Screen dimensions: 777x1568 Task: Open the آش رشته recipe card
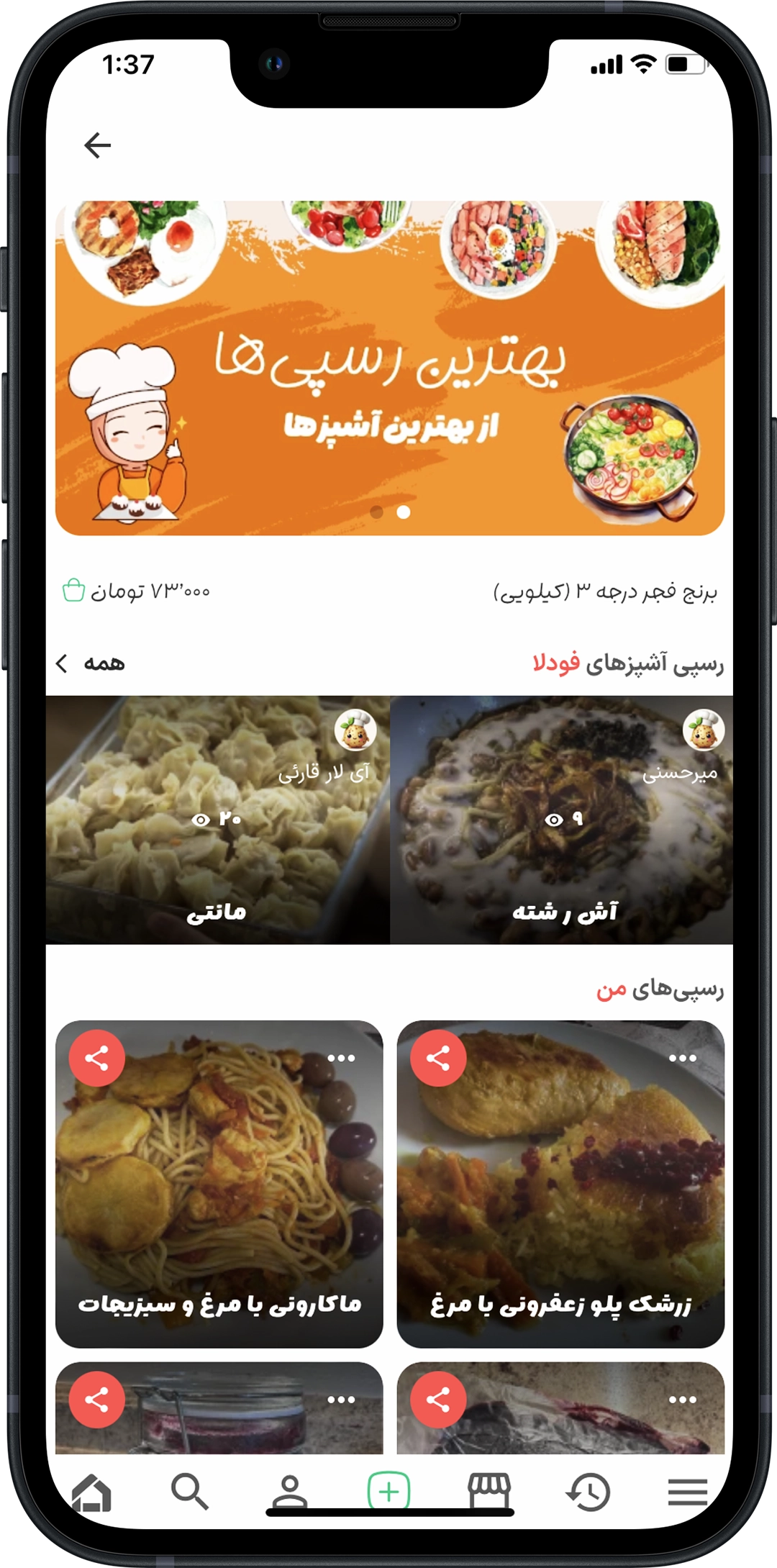561,820
